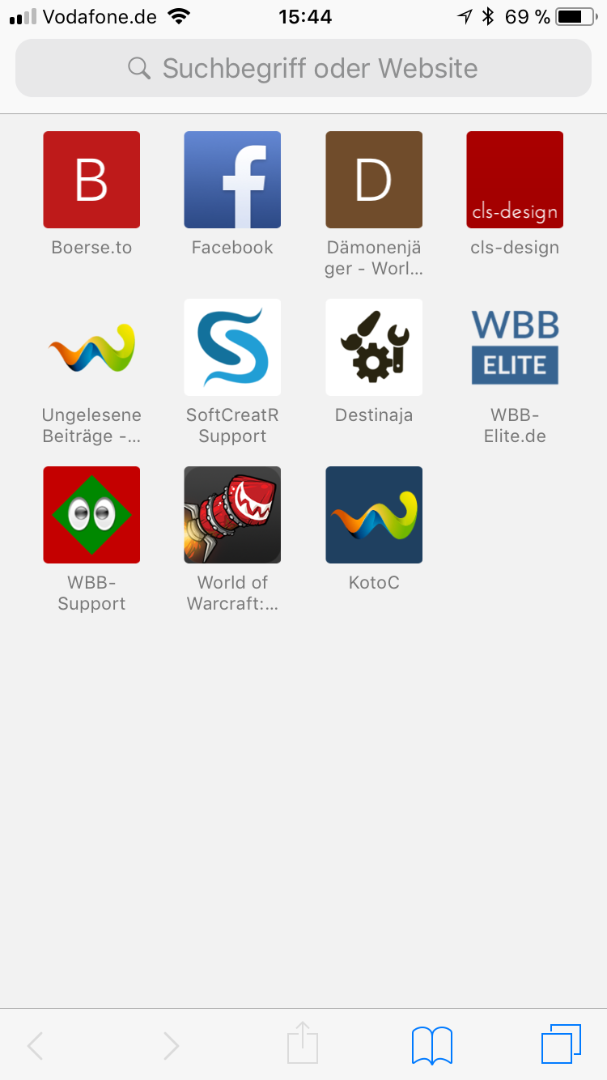
Task: Open the WBB-Support favorite
Action: (91, 515)
